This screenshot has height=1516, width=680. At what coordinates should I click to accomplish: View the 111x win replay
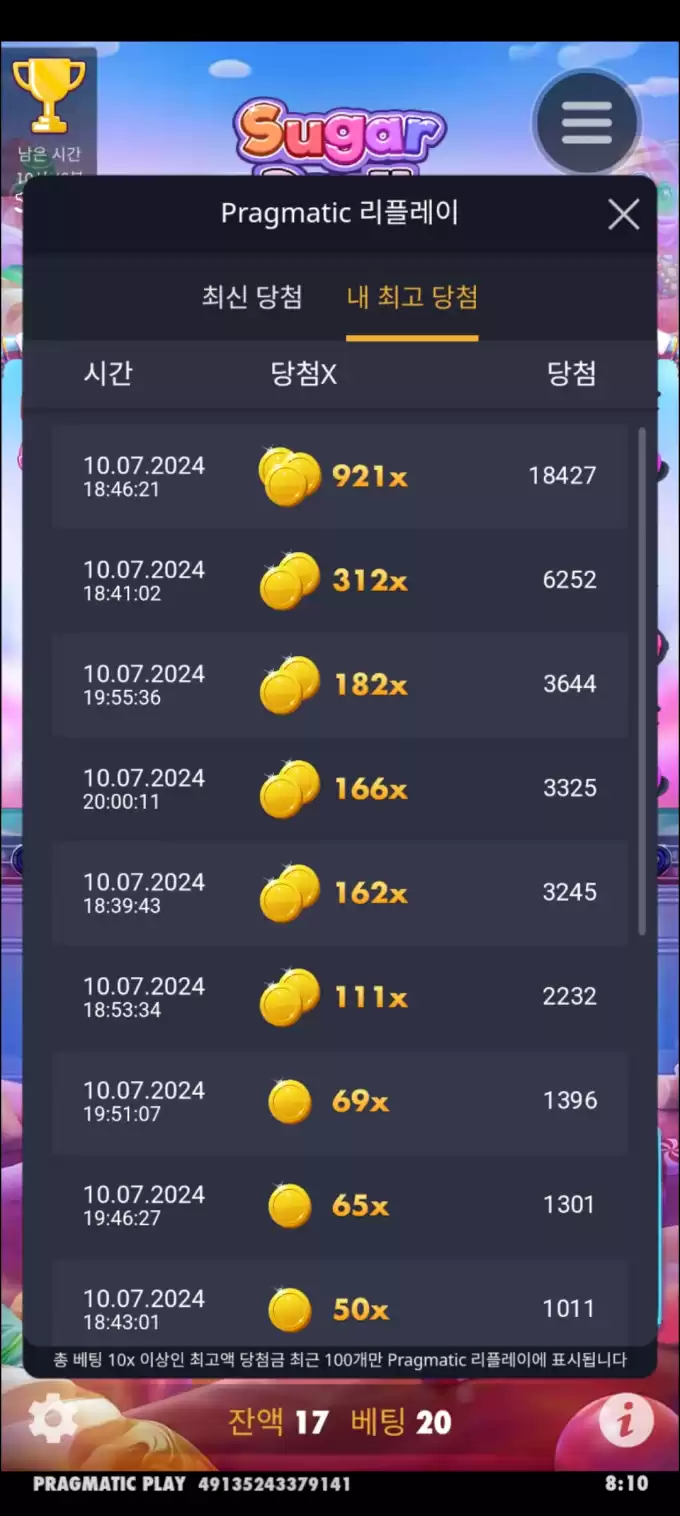click(340, 996)
